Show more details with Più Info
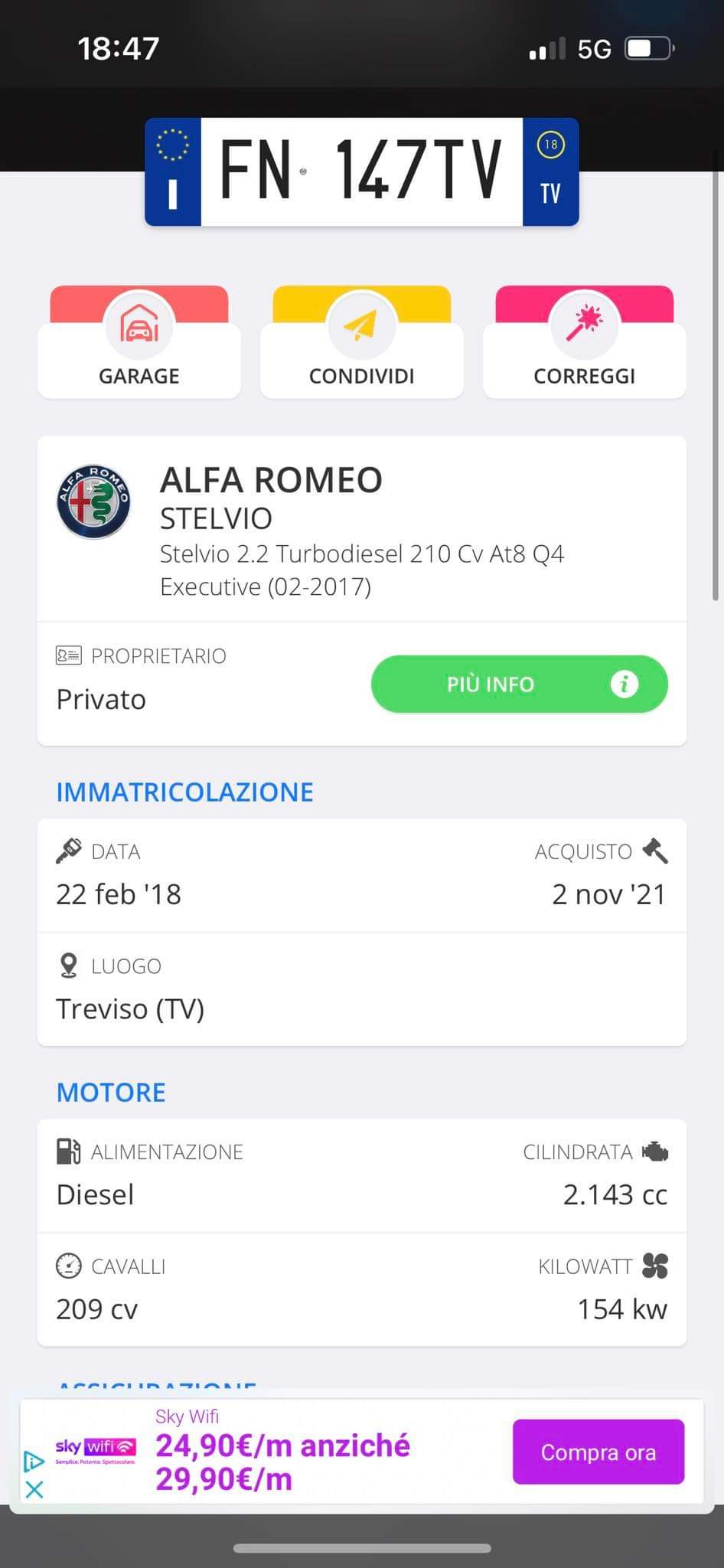 coord(519,684)
